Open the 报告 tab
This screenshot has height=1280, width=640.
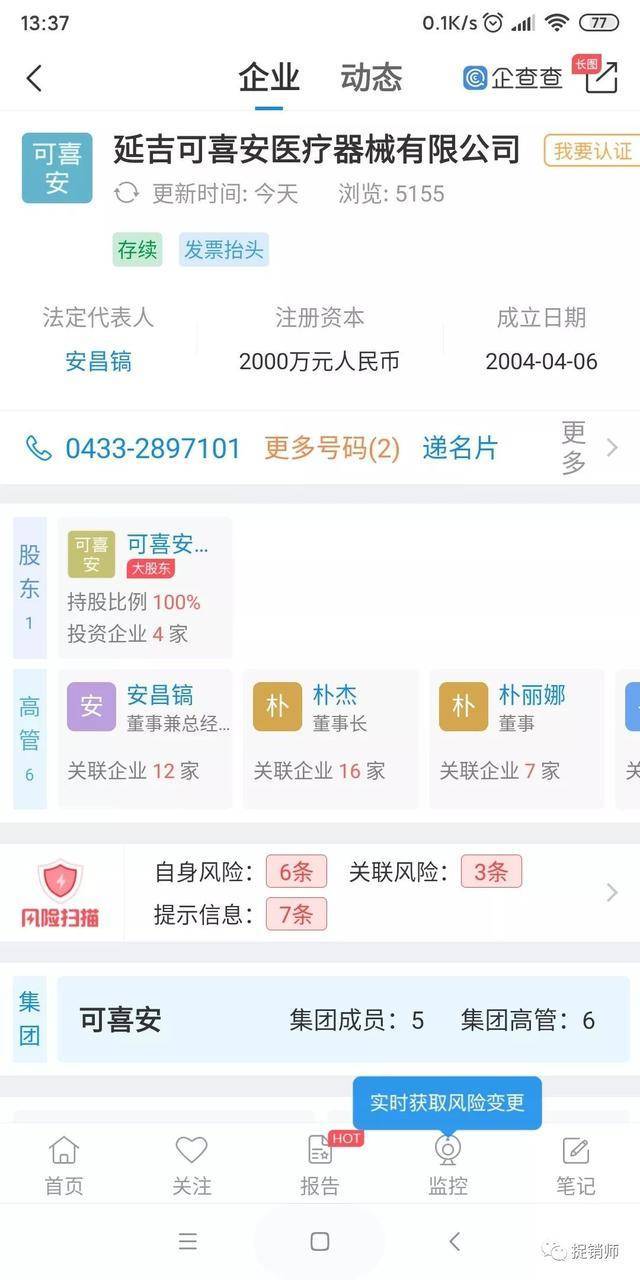pyautogui.click(x=320, y=1165)
